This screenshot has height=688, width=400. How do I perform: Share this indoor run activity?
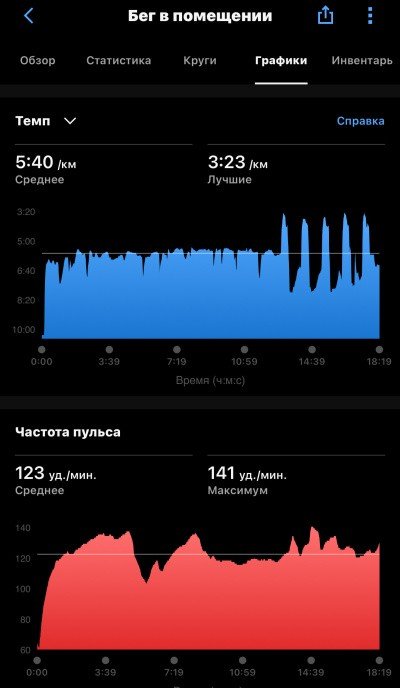pyautogui.click(x=325, y=16)
